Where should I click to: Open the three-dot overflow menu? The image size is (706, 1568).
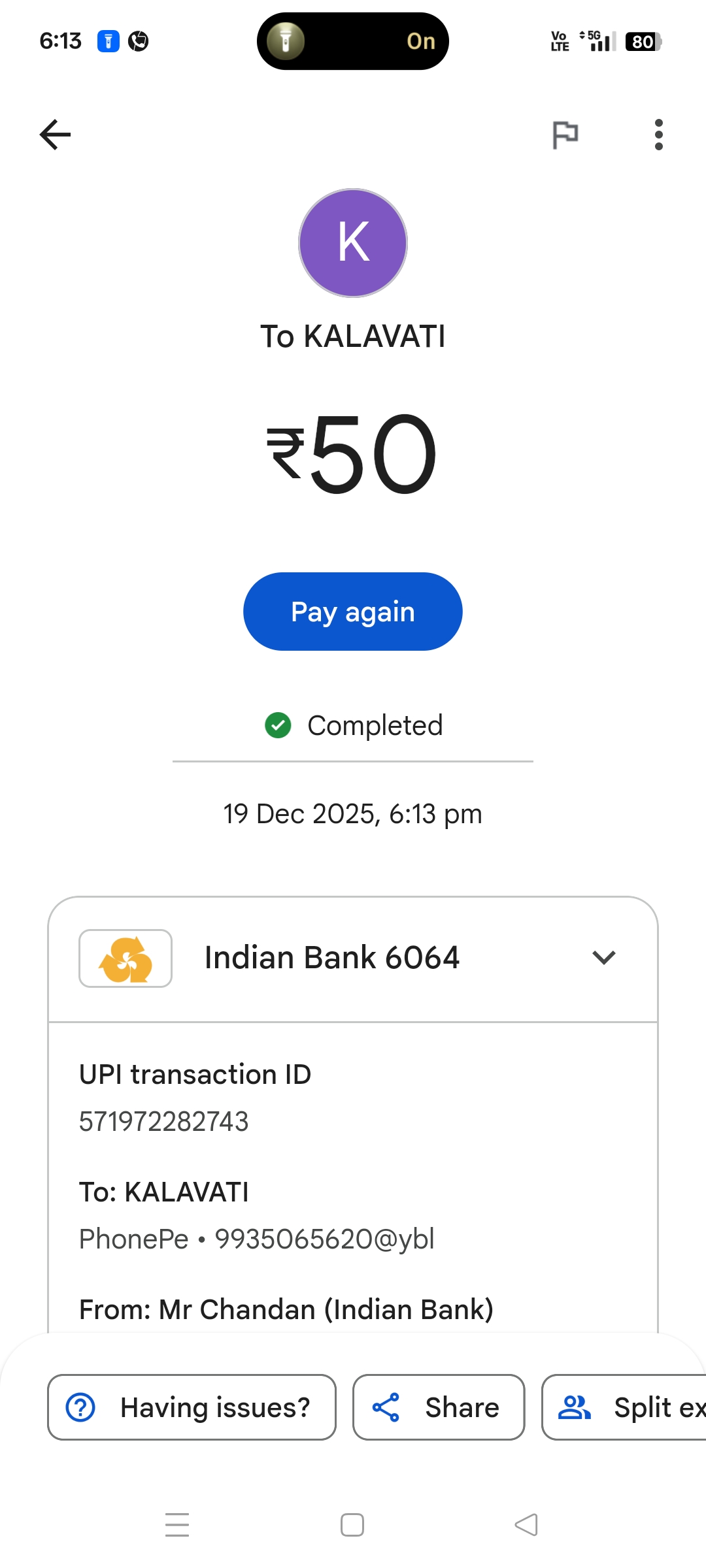658,135
